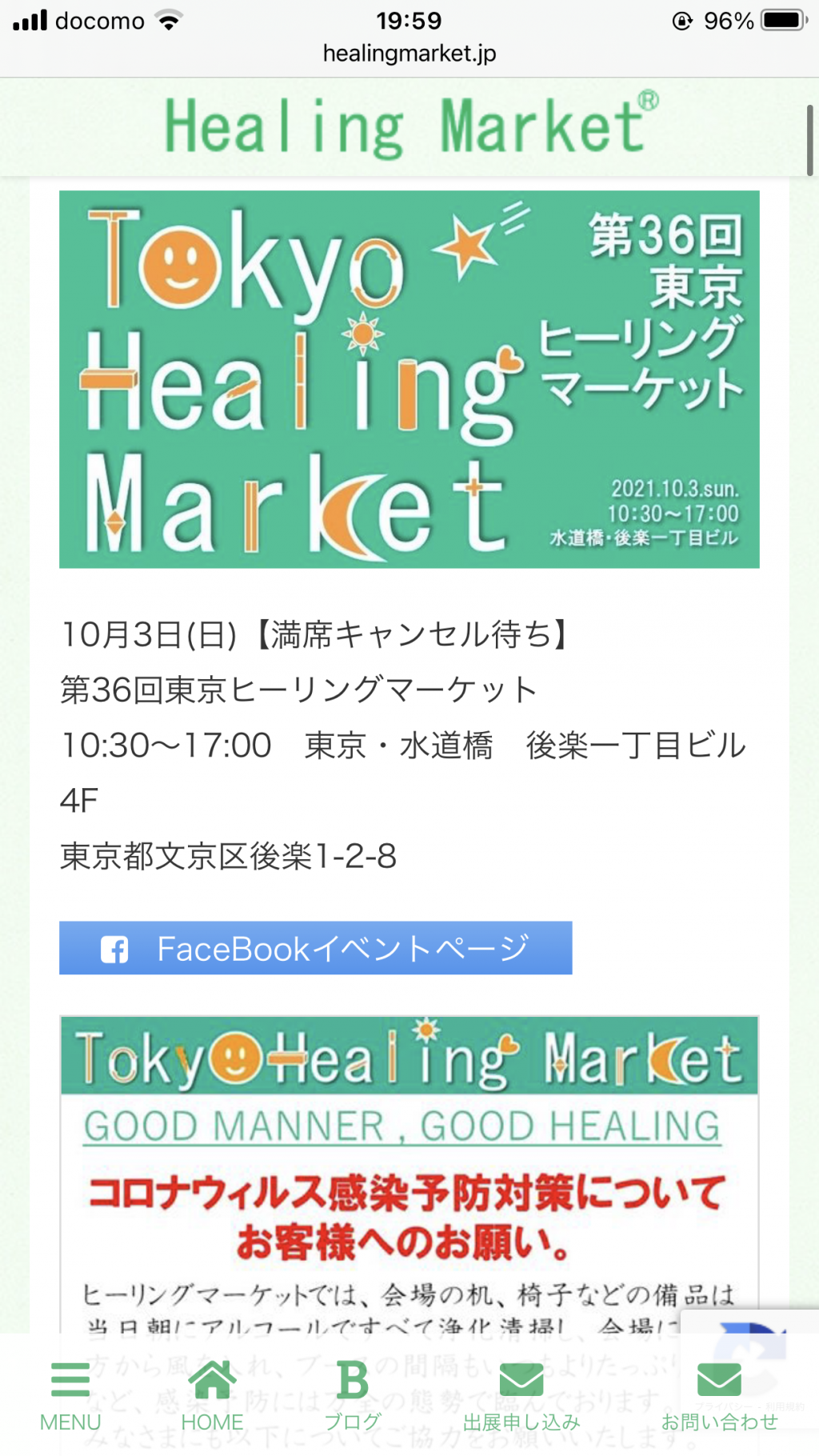
Task: Open 出展申し込み application page
Action: (x=521, y=1396)
